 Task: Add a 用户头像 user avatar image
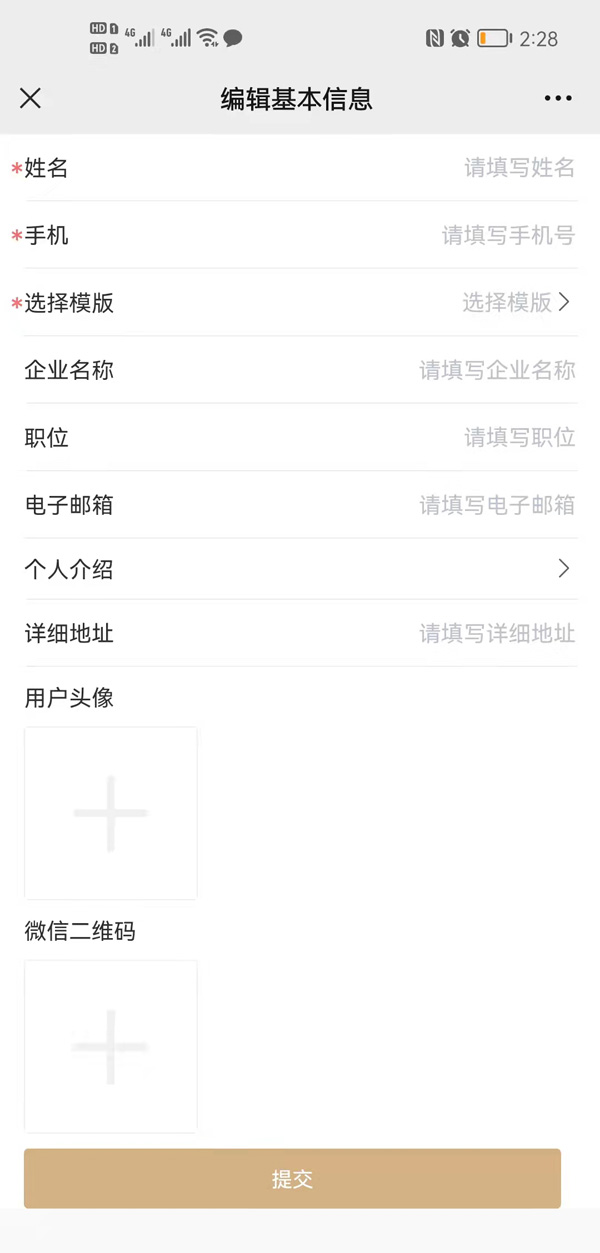[111, 813]
